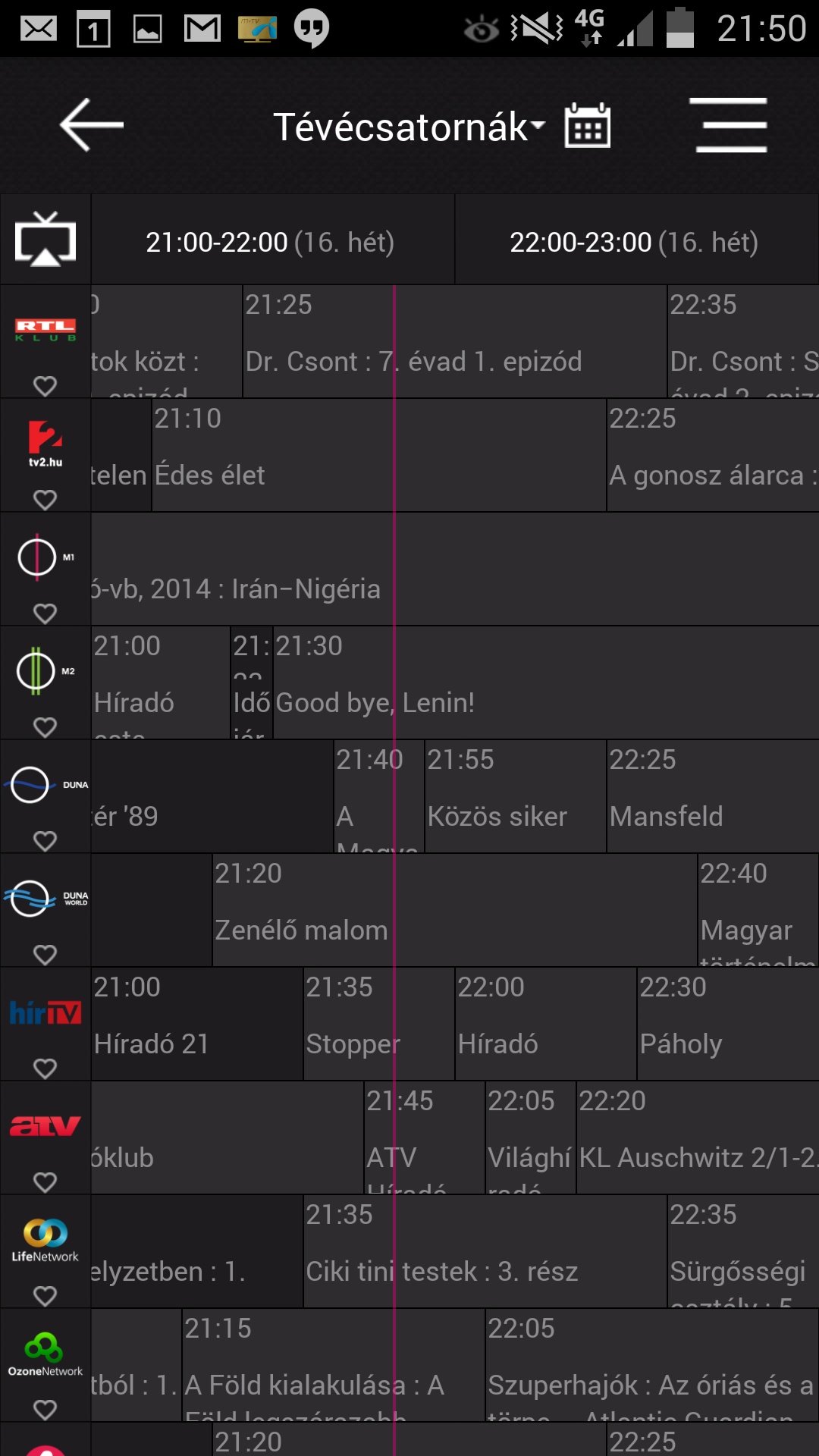Favorite the OzoneNetwork channel
Image resolution: width=819 pixels, height=1456 pixels.
(45, 1410)
